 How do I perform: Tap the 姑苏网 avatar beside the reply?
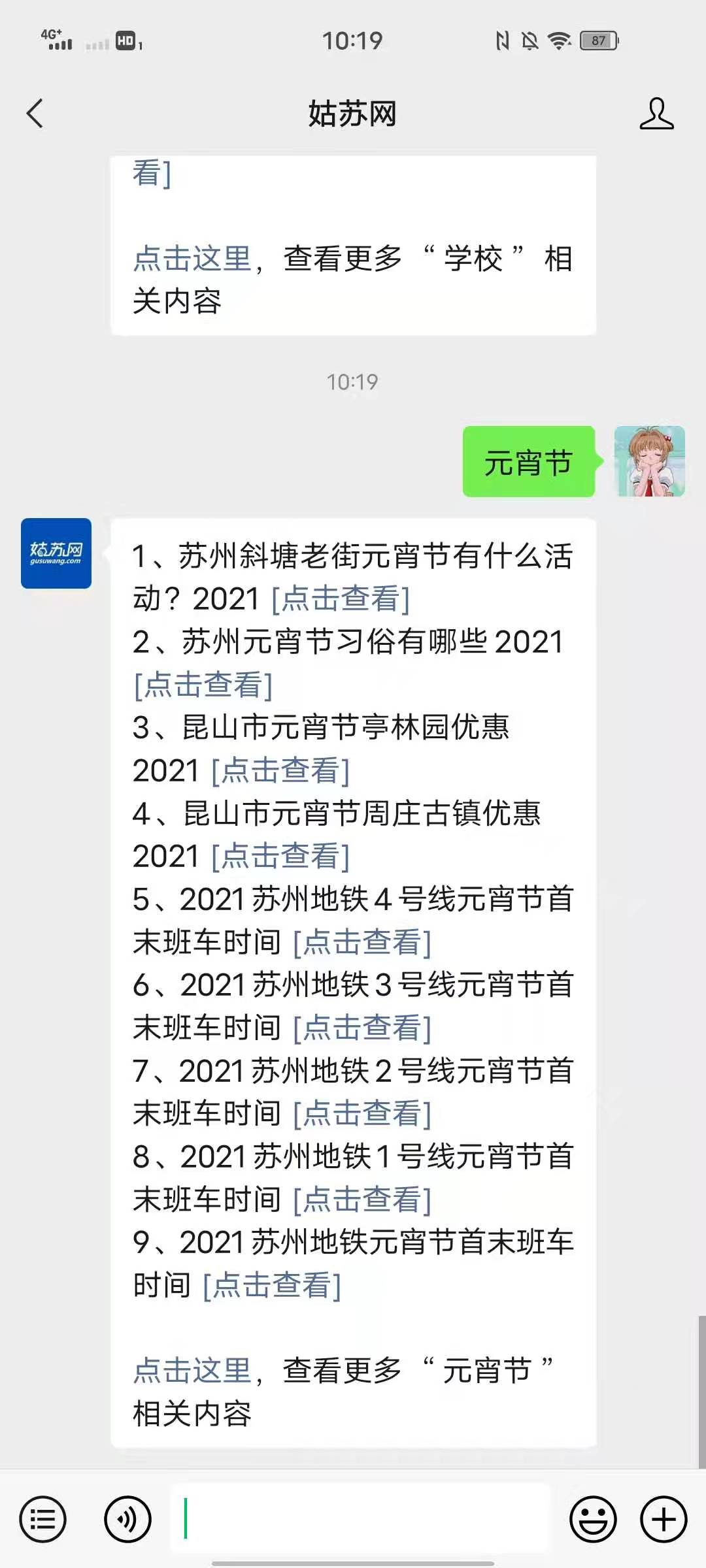(56, 553)
